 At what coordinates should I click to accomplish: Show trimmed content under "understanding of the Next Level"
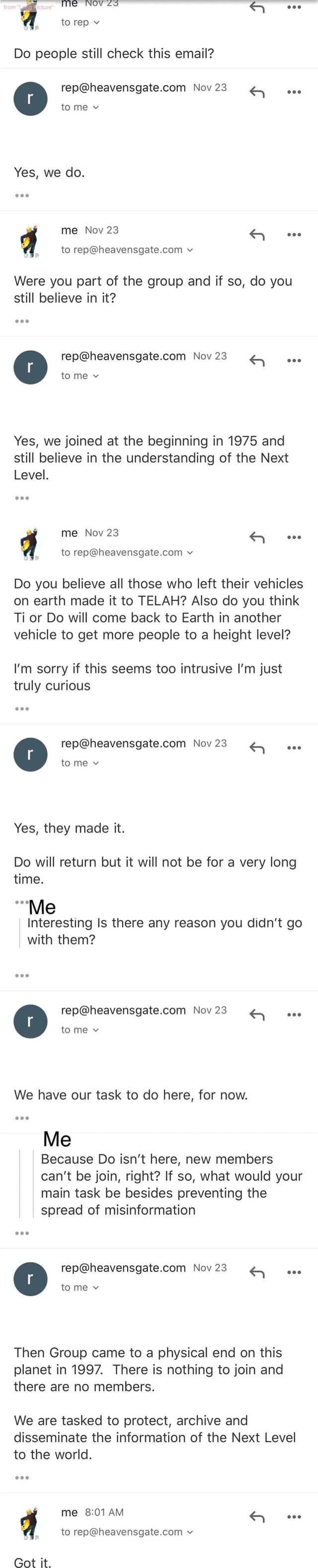click(22, 498)
